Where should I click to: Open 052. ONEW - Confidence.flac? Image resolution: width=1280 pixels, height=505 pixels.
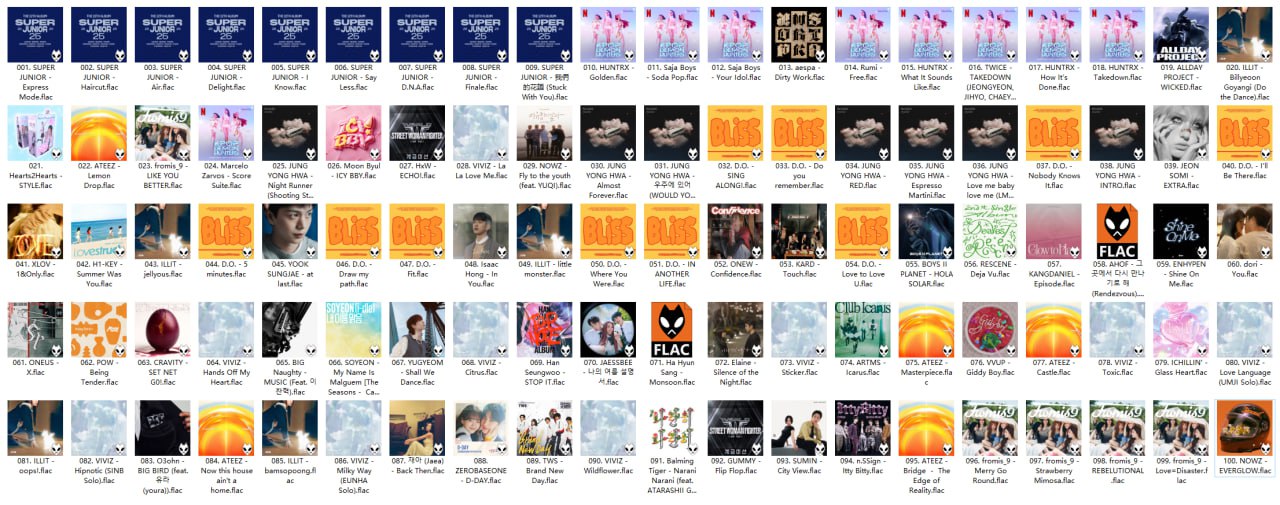click(735, 231)
